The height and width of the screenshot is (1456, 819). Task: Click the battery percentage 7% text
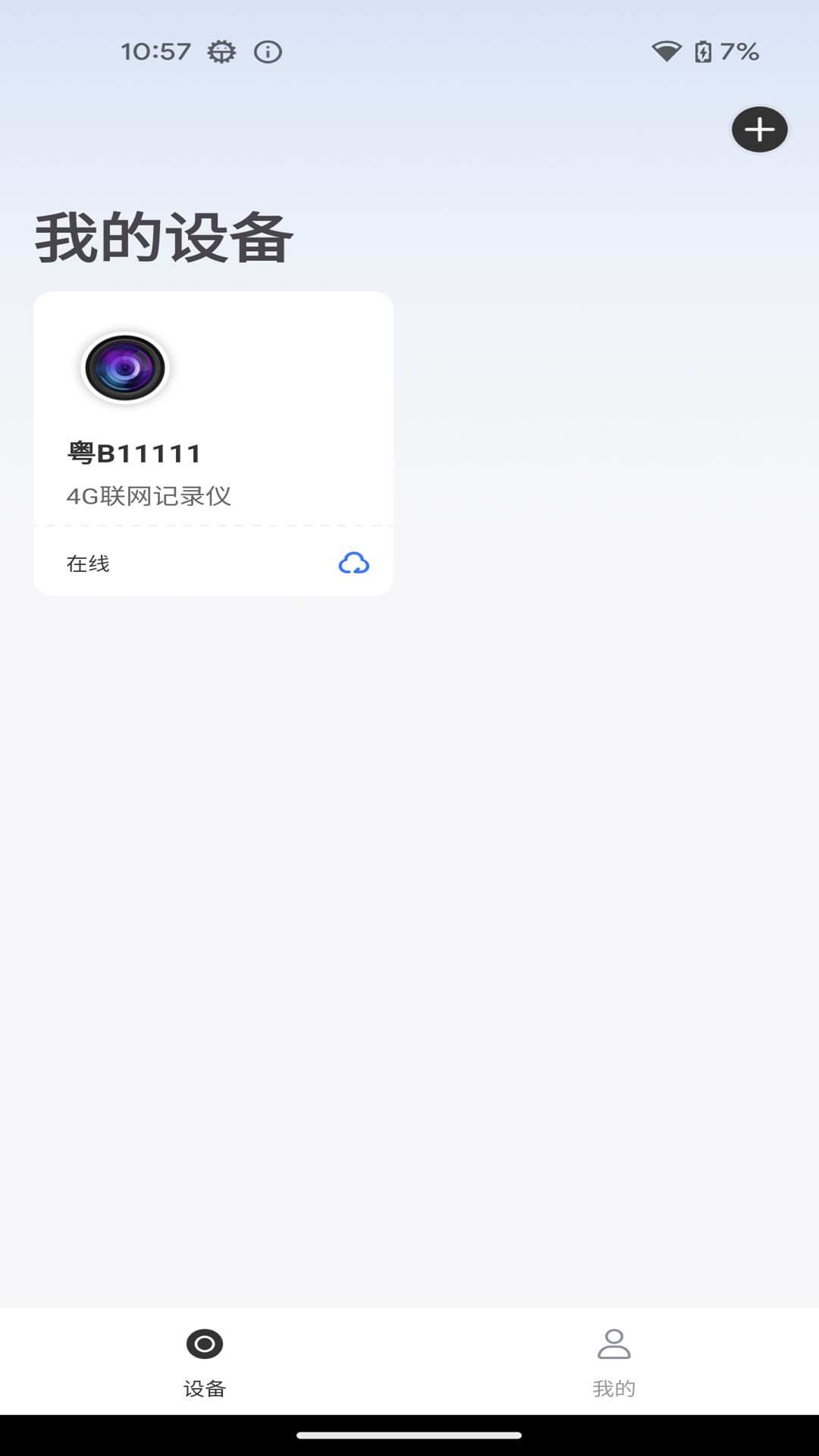(x=741, y=52)
